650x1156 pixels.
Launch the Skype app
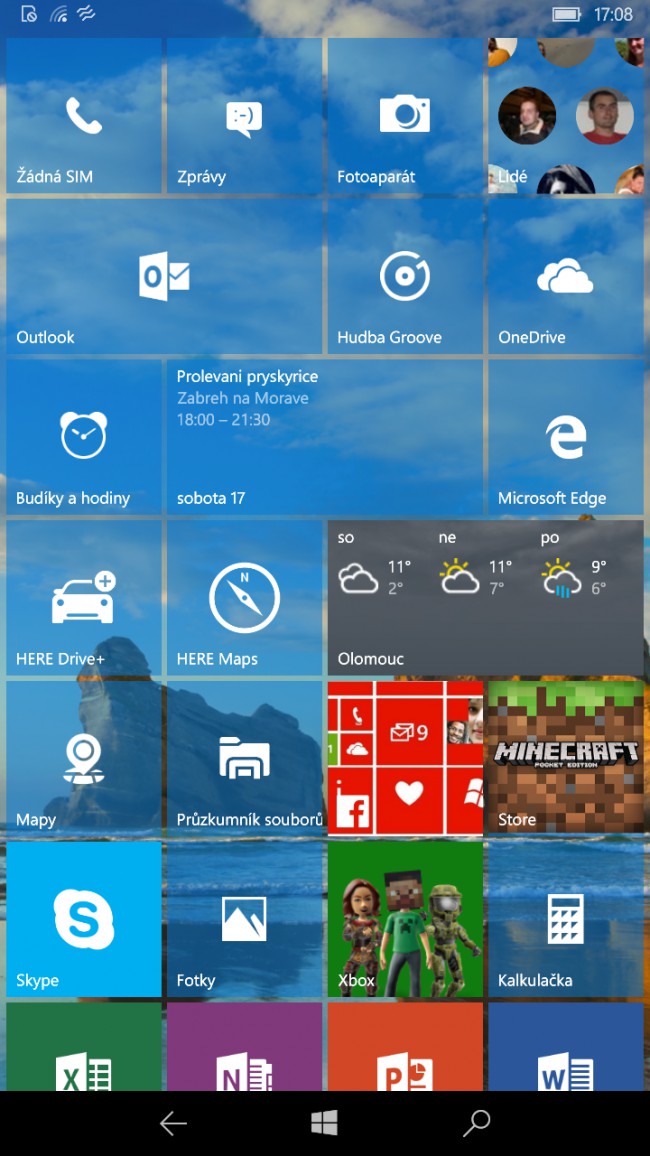(x=84, y=919)
